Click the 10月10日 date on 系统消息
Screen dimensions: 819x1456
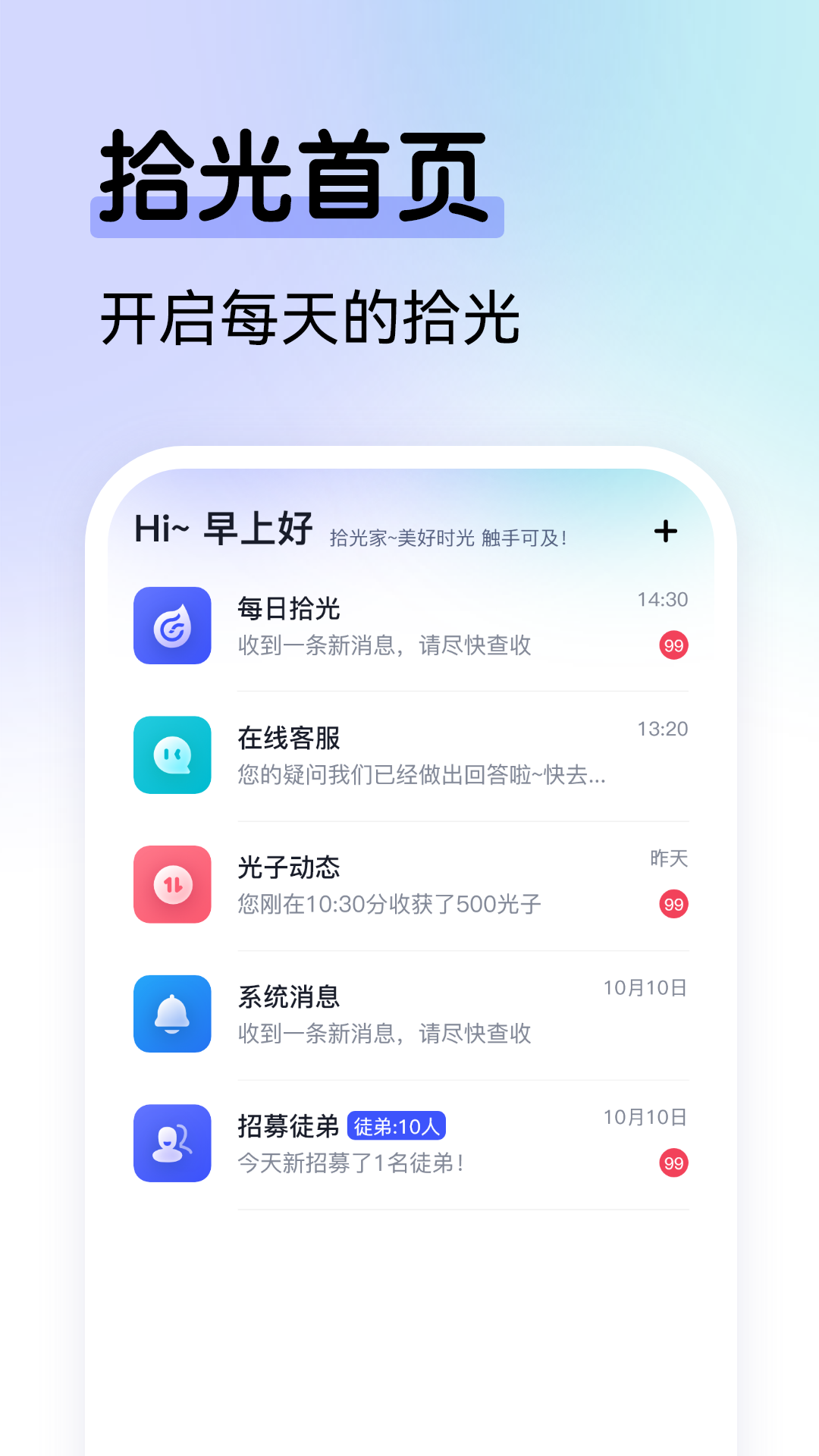tap(645, 988)
